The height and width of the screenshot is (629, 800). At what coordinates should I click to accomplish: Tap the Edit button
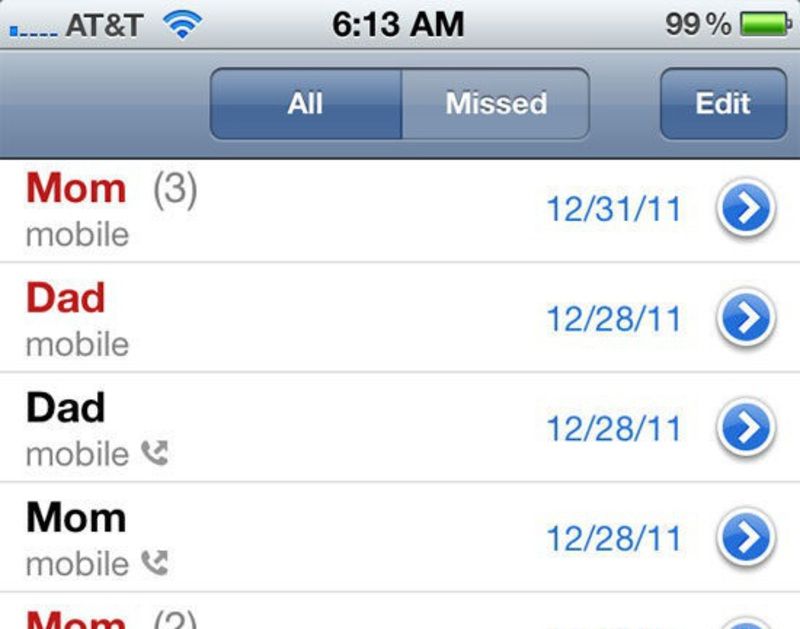pyautogui.click(x=722, y=104)
